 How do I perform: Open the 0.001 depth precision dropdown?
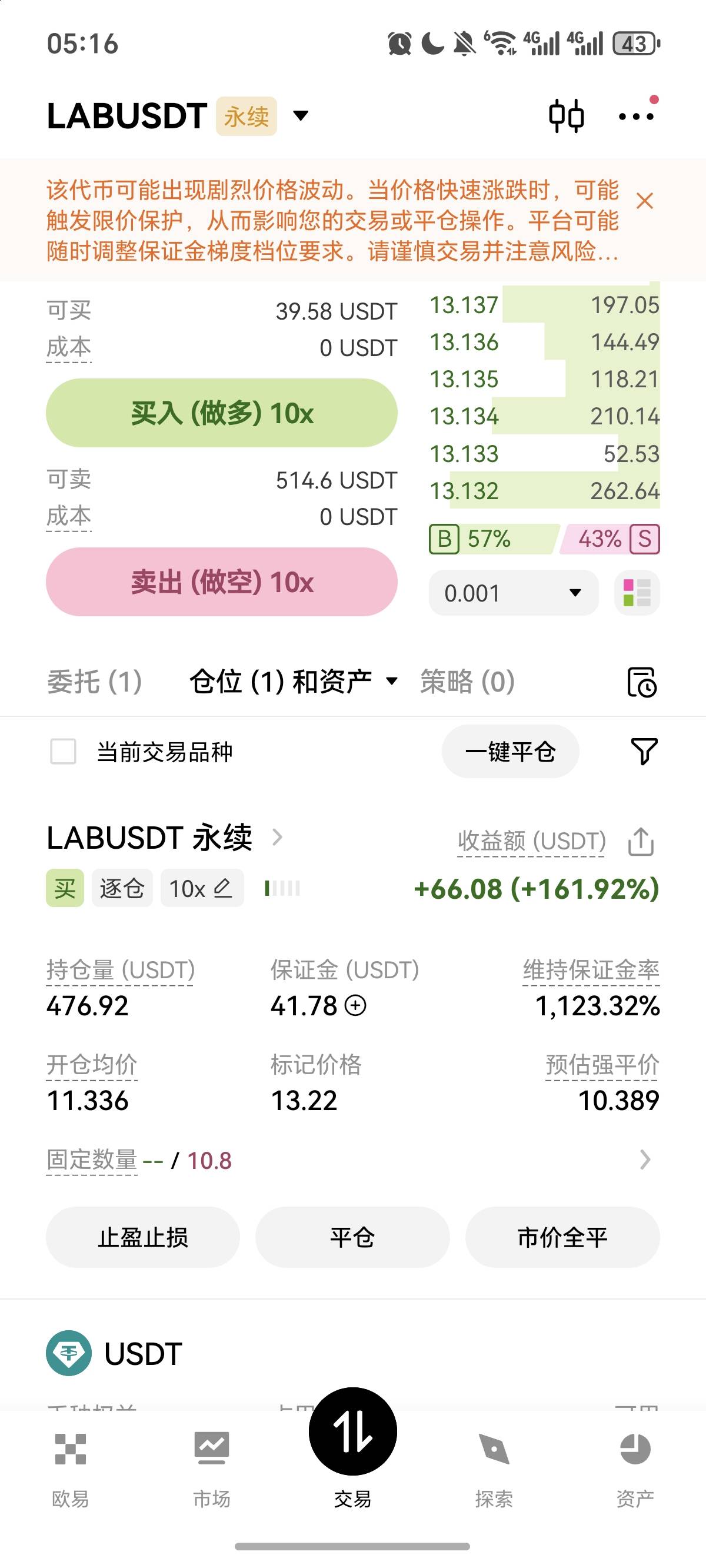click(514, 593)
